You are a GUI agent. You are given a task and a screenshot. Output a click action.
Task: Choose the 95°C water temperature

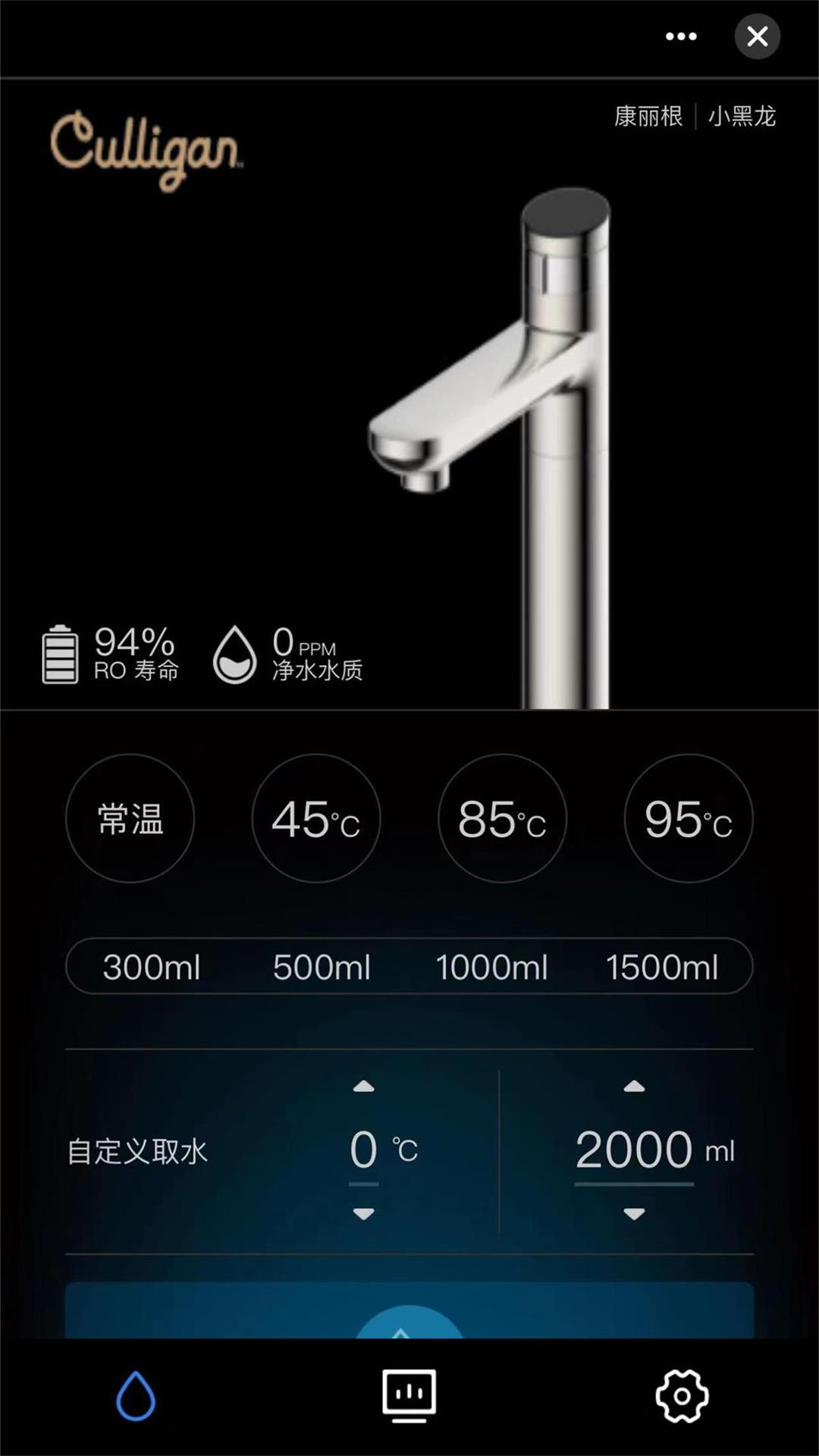(x=688, y=818)
